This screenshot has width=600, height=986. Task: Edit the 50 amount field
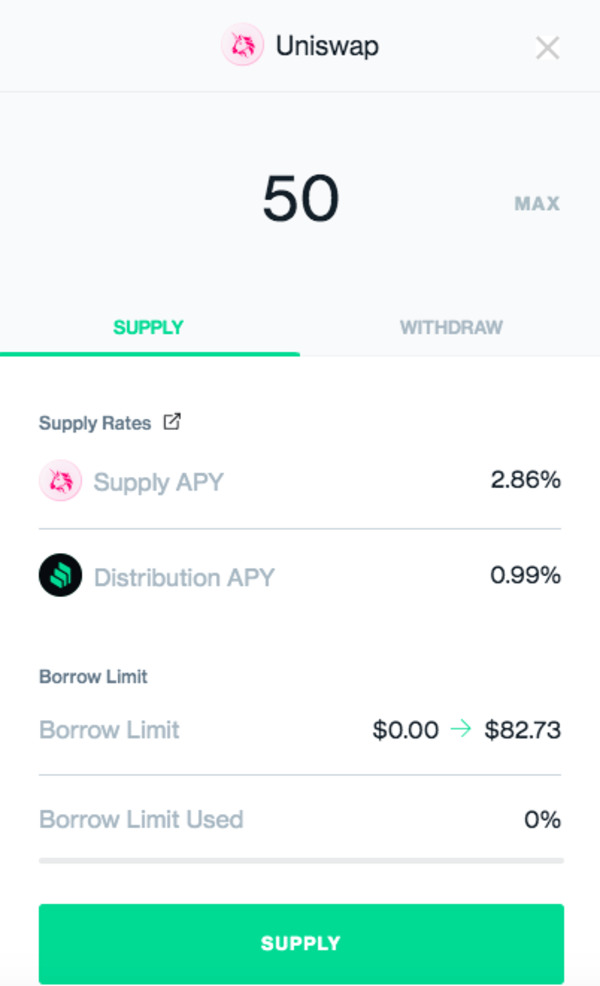[x=301, y=199]
